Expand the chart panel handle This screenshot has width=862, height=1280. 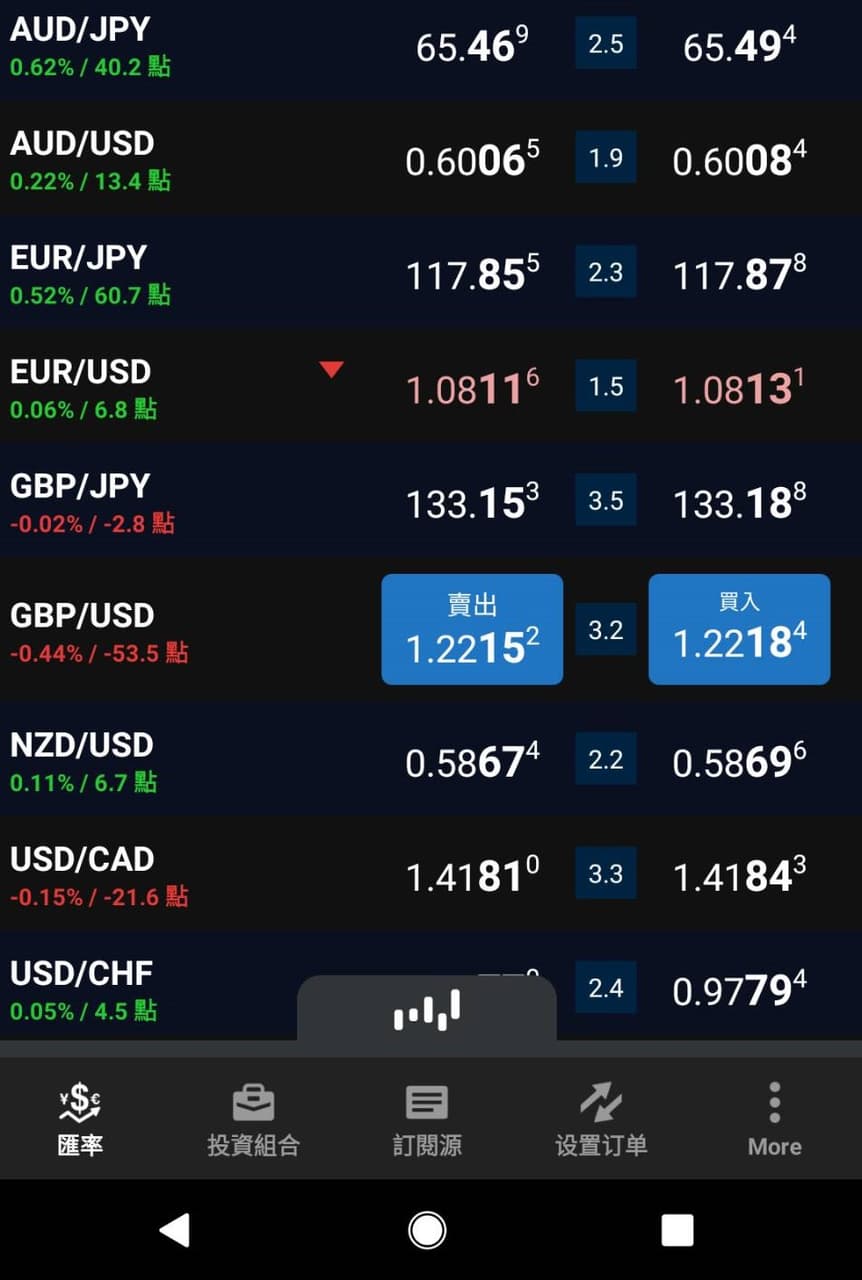pos(427,1010)
